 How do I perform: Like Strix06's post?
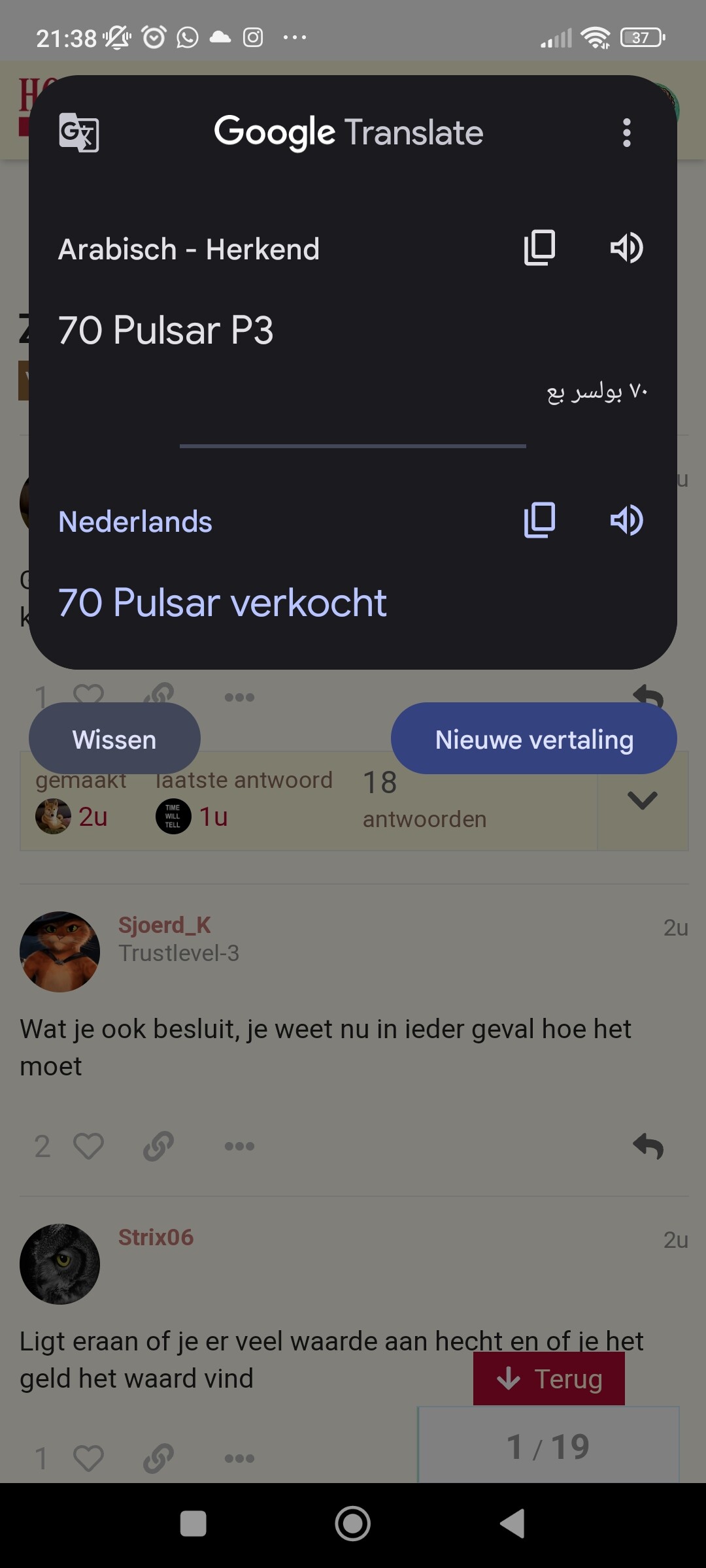coord(88,1458)
